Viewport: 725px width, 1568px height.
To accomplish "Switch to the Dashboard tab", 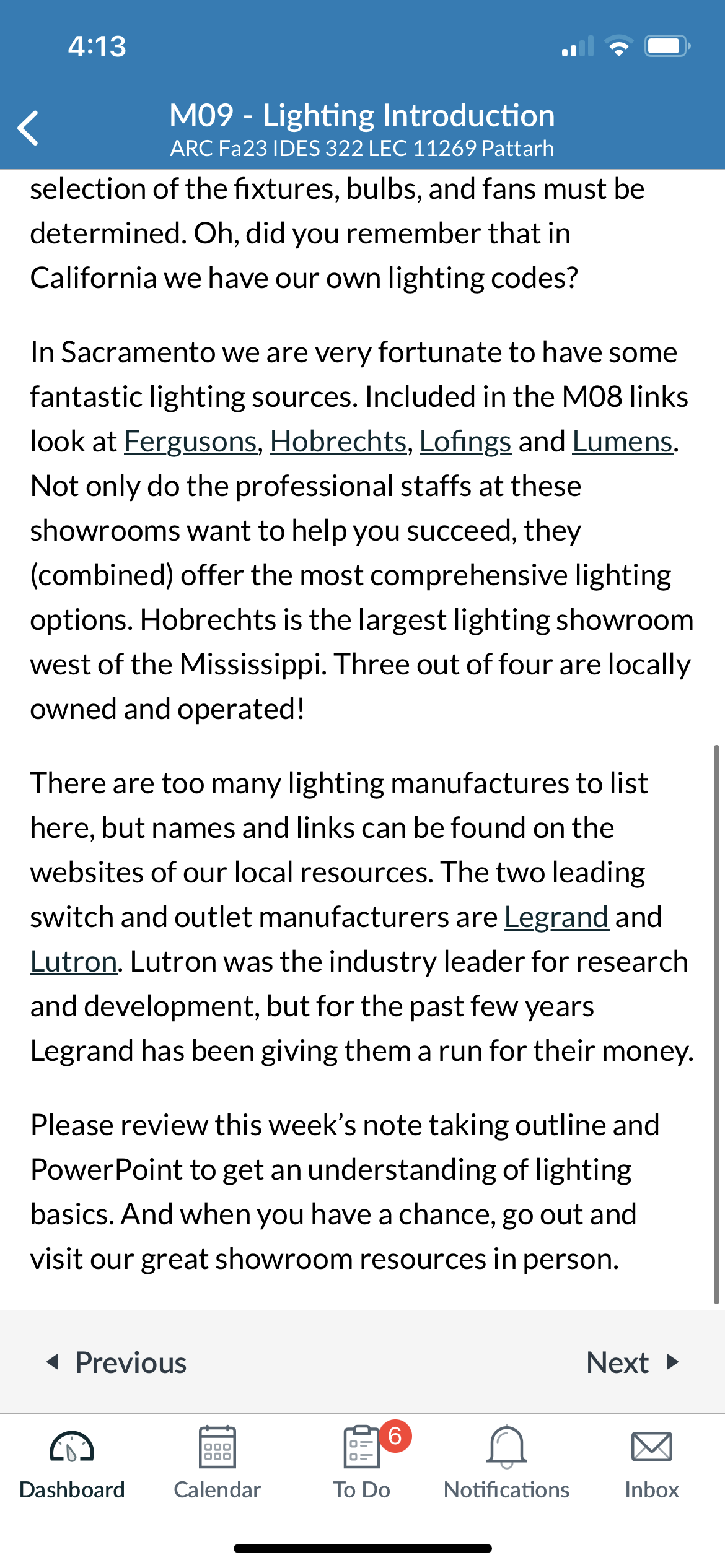I will pos(72,1463).
